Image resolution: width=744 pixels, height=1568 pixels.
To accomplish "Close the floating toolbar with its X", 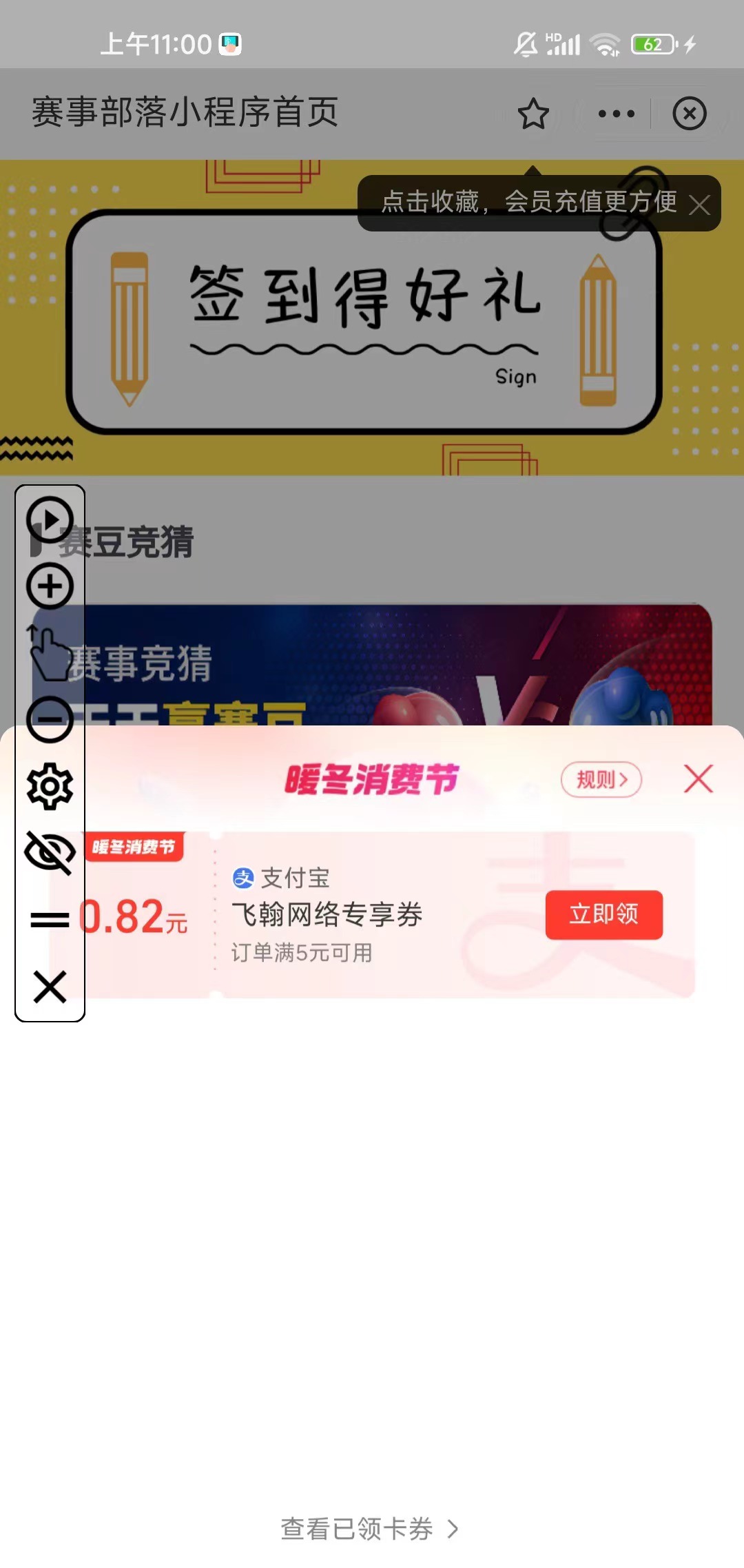I will point(50,987).
